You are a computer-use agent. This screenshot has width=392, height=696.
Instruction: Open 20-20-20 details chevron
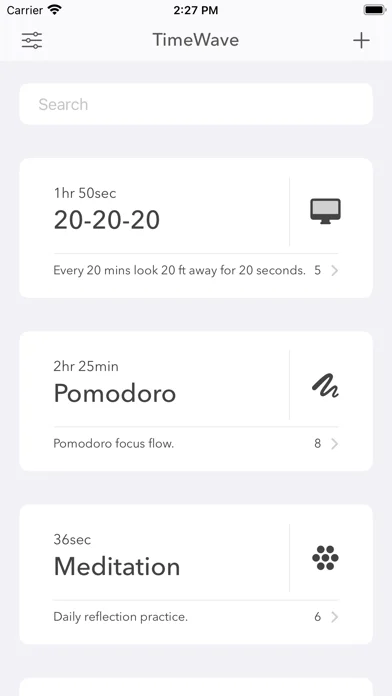[x=335, y=271]
